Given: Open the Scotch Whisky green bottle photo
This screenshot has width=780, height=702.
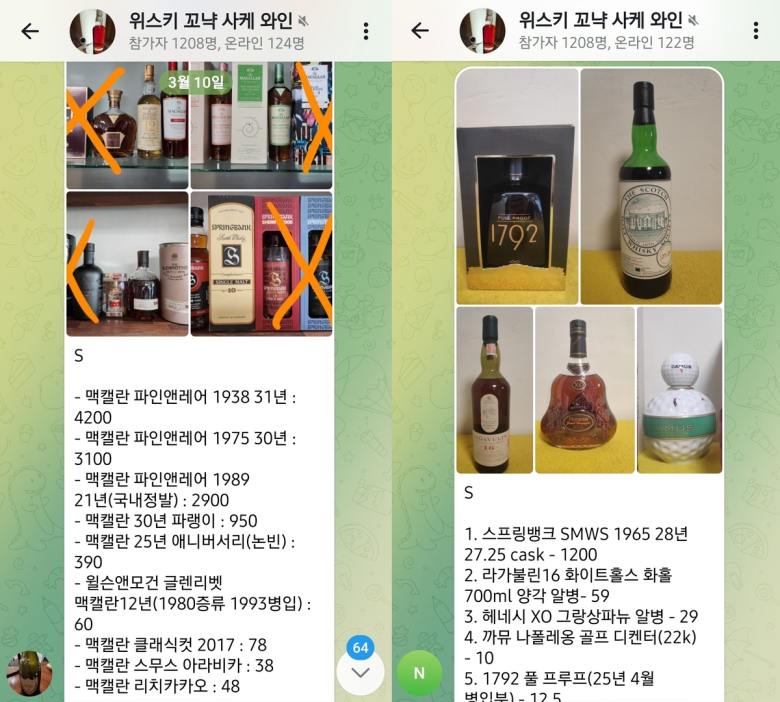Looking at the screenshot, I should pyautogui.click(x=651, y=186).
